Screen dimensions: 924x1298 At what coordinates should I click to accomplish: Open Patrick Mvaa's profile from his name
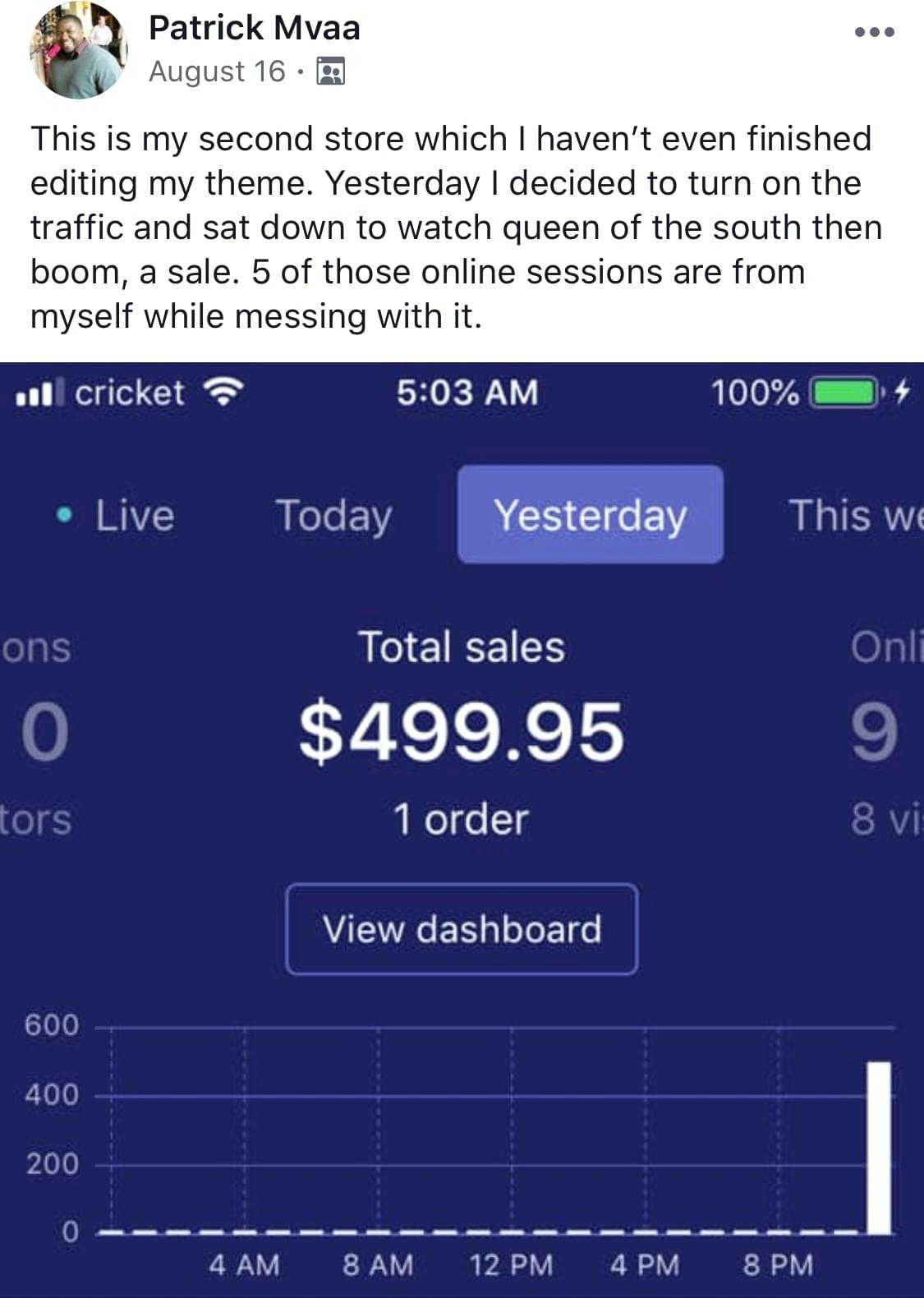click(254, 28)
